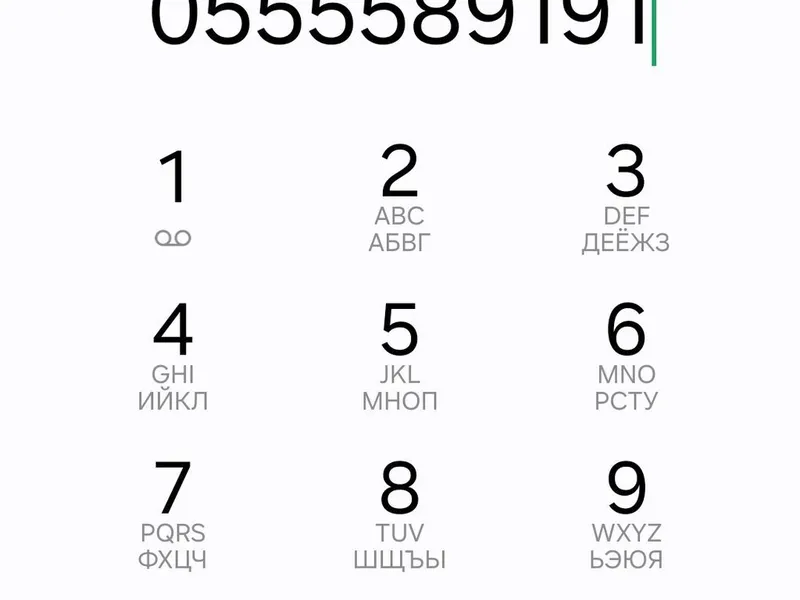Tap the 2 ABC key
The width and height of the screenshot is (800, 600).
click(400, 196)
